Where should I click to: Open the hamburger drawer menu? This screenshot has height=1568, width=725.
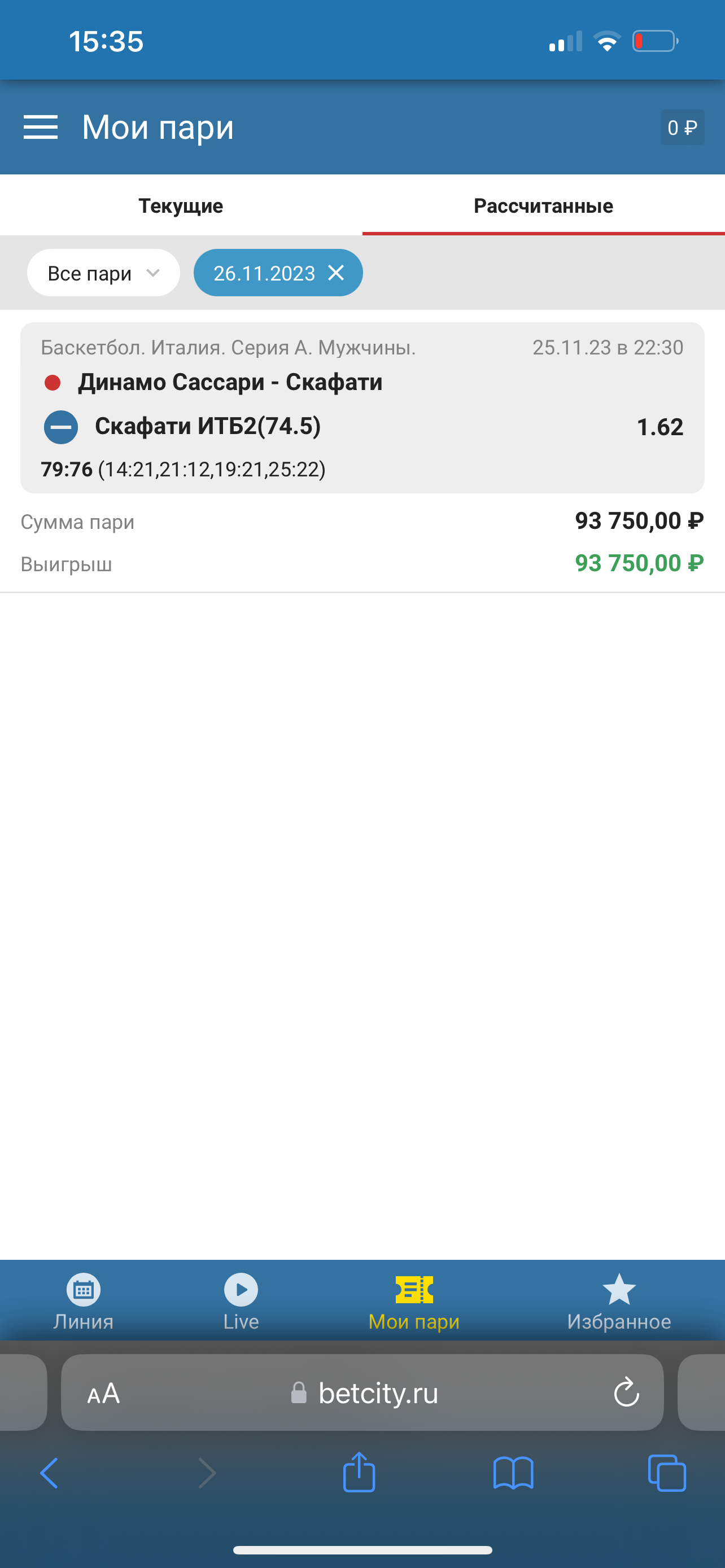41,127
